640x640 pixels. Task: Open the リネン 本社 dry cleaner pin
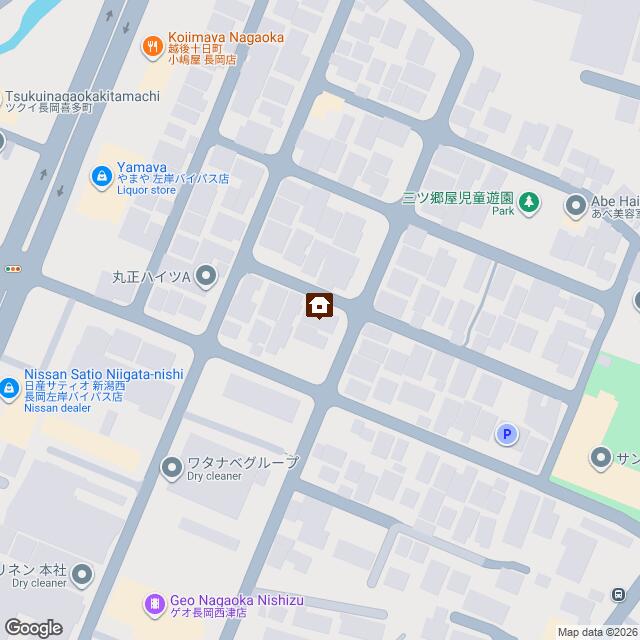click(x=82, y=574)
